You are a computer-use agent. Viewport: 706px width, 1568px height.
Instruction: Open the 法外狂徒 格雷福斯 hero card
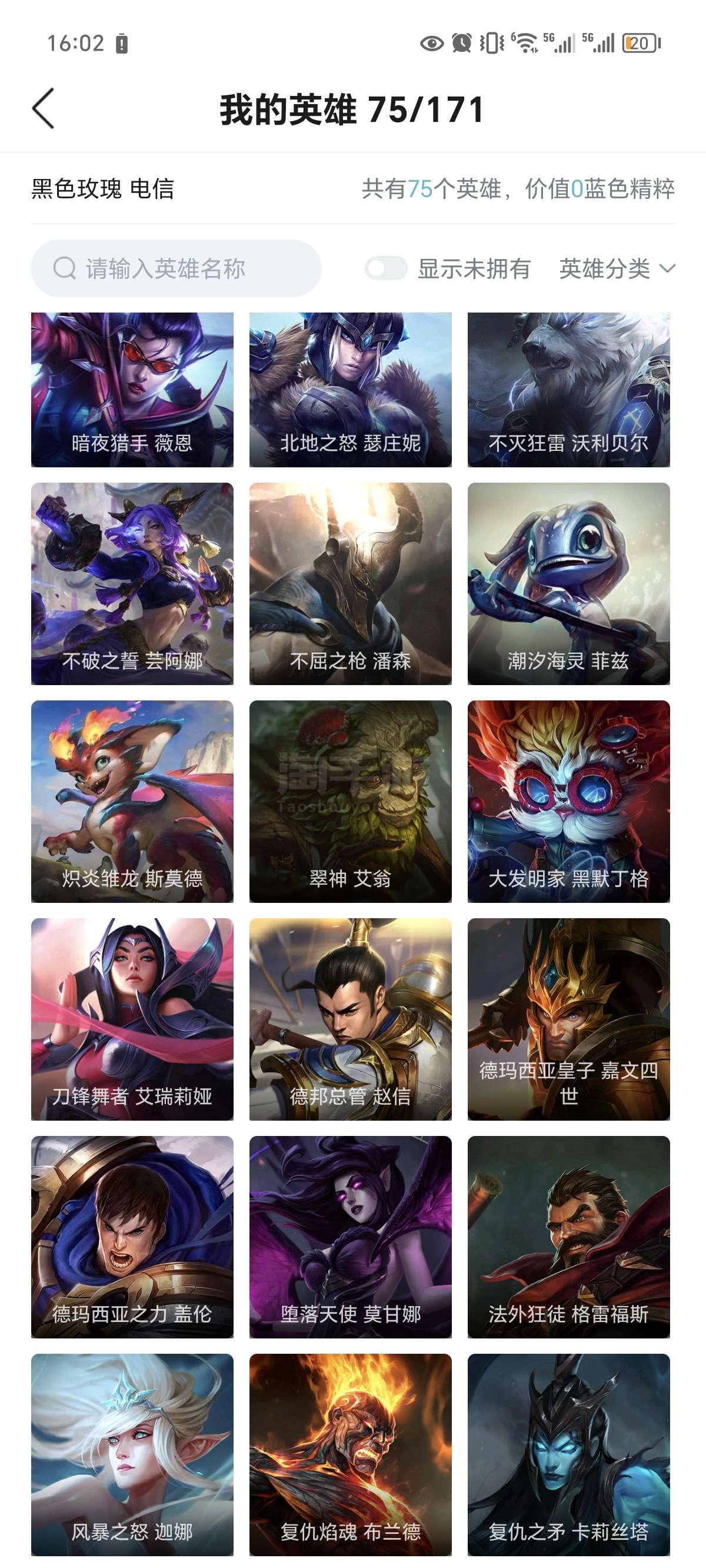568,1237
